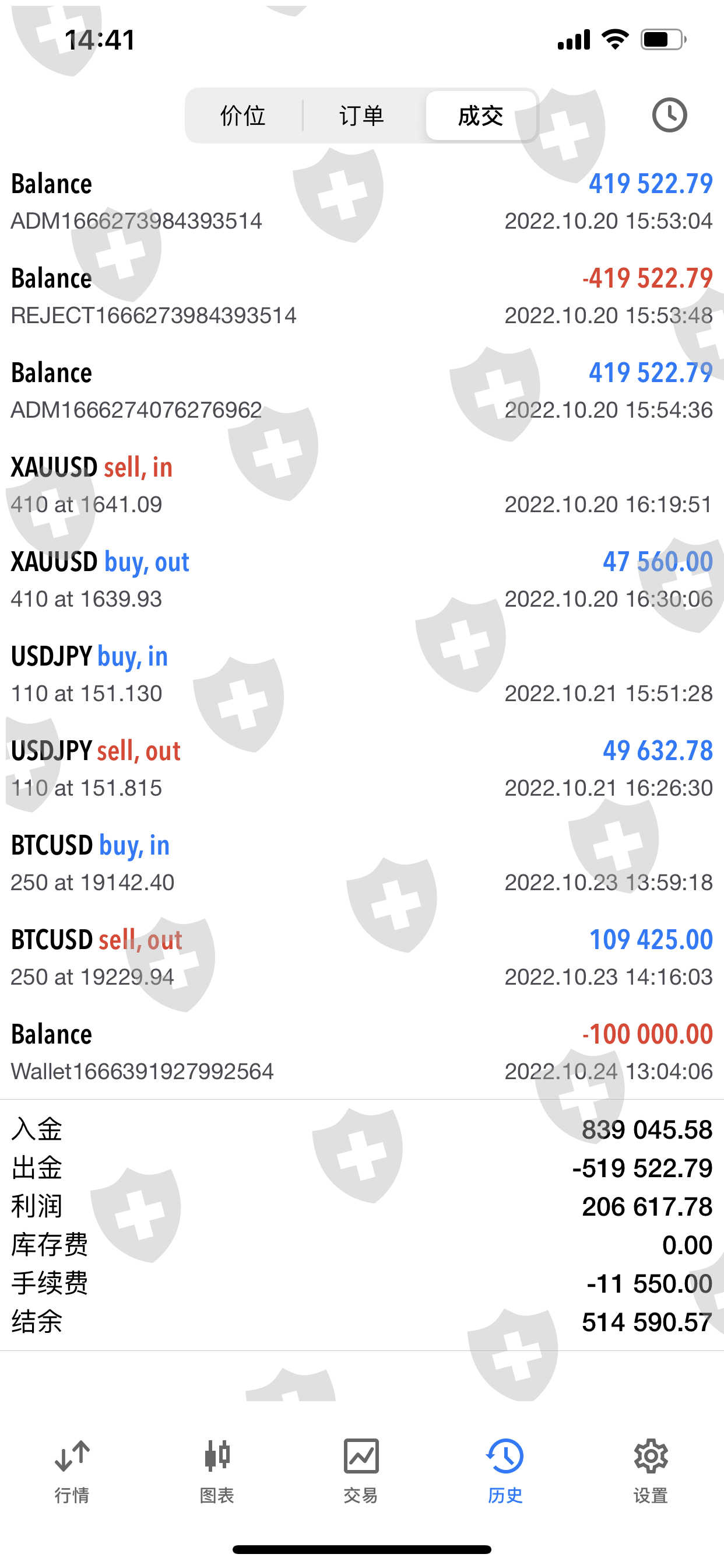Image resolution: width=724 pixels, height=1568 pixels.
Task: View the USDJPY buy, in deal
Action: pyautogui.click(x=361, y=674)
